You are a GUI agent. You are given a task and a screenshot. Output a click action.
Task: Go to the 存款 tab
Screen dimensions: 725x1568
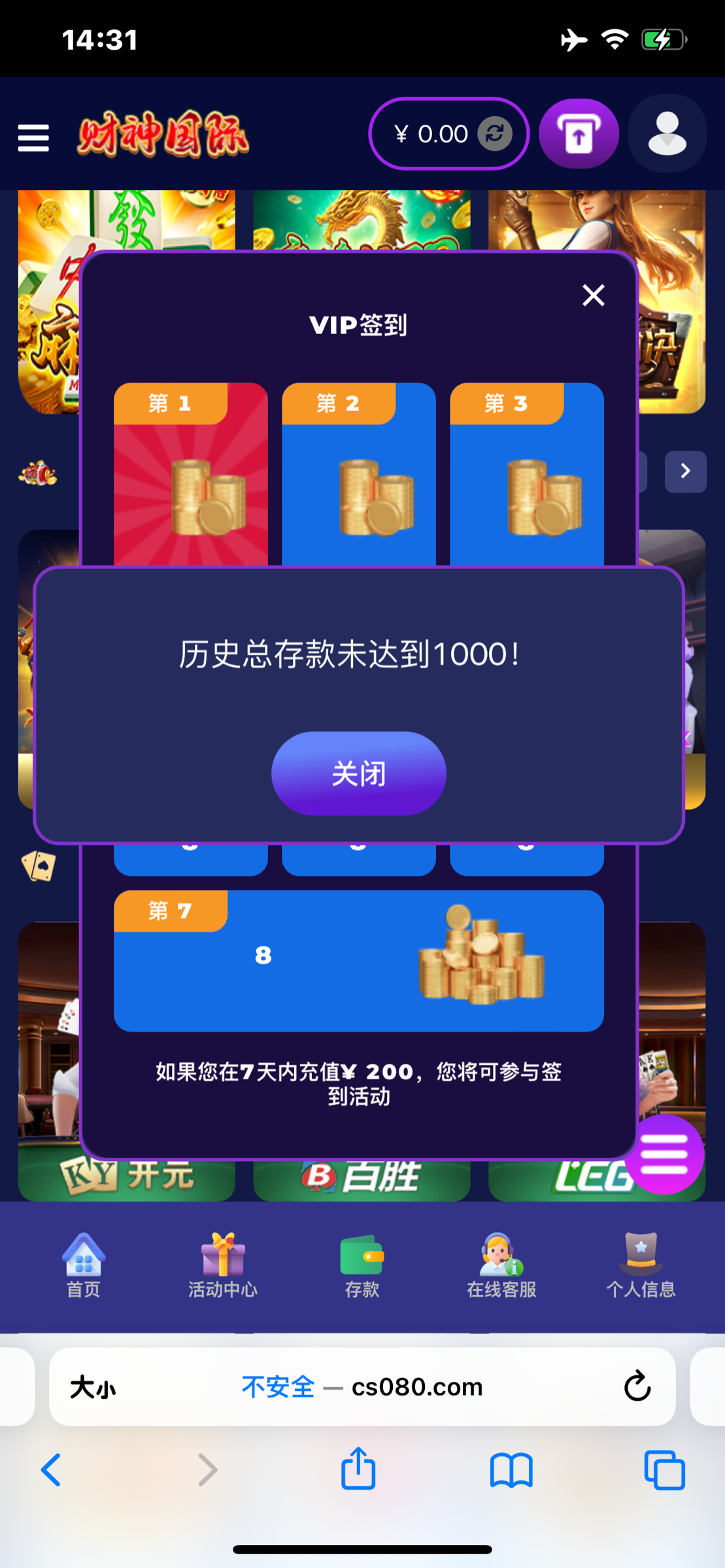click(362, 1266)
